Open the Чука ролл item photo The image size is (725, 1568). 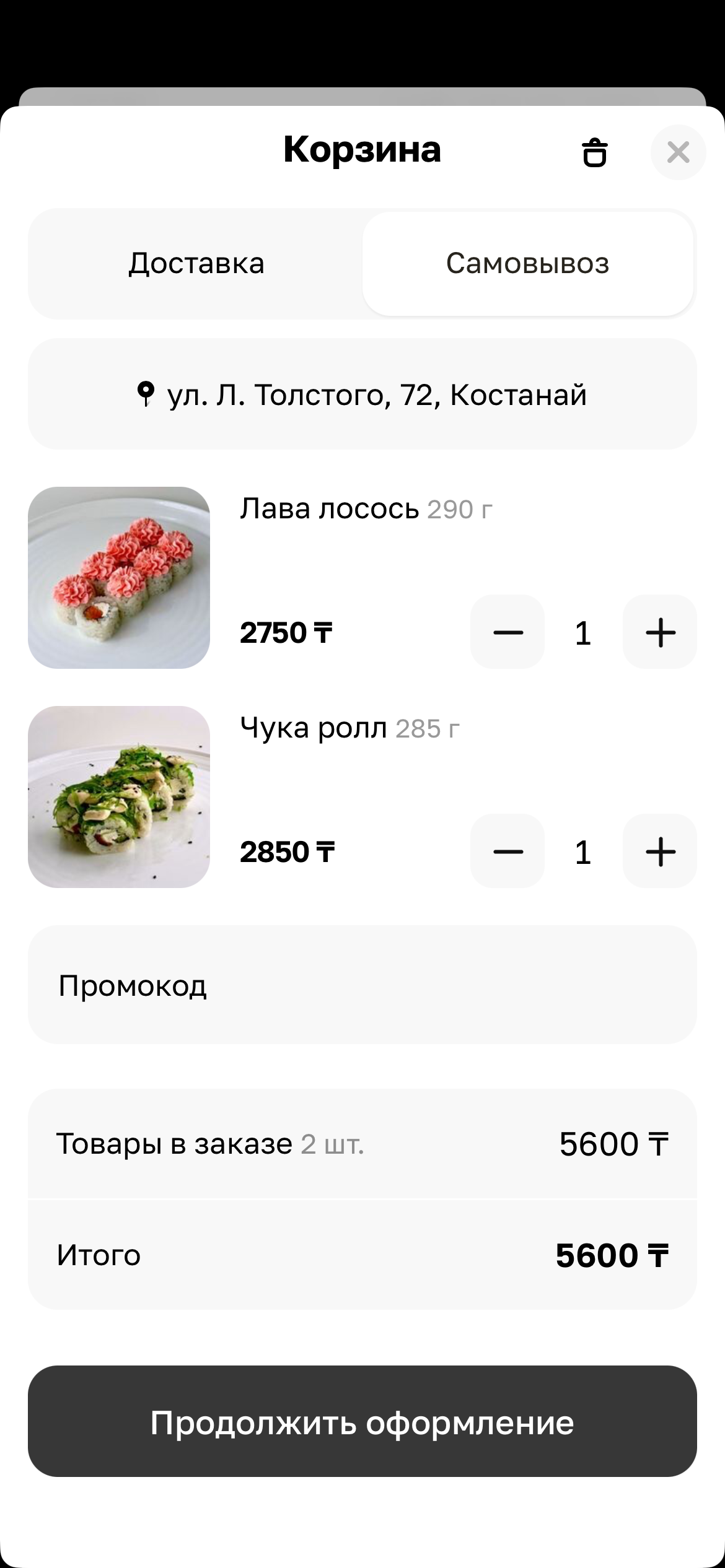119,797
